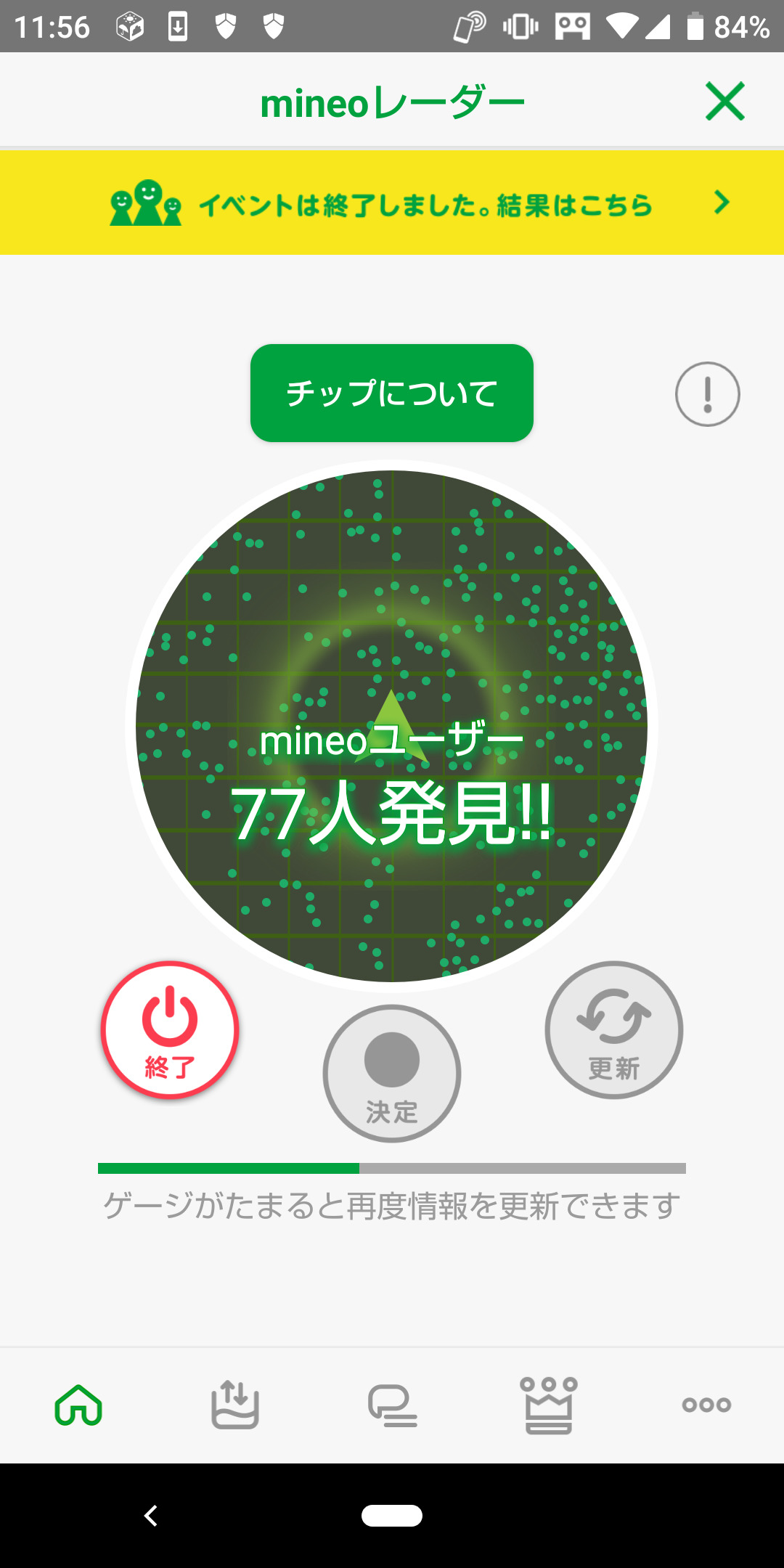Image resolution: width=784 pixels, height=1568 pixels.
Task: Open the exclamation info icon
Action: point(707,394)
